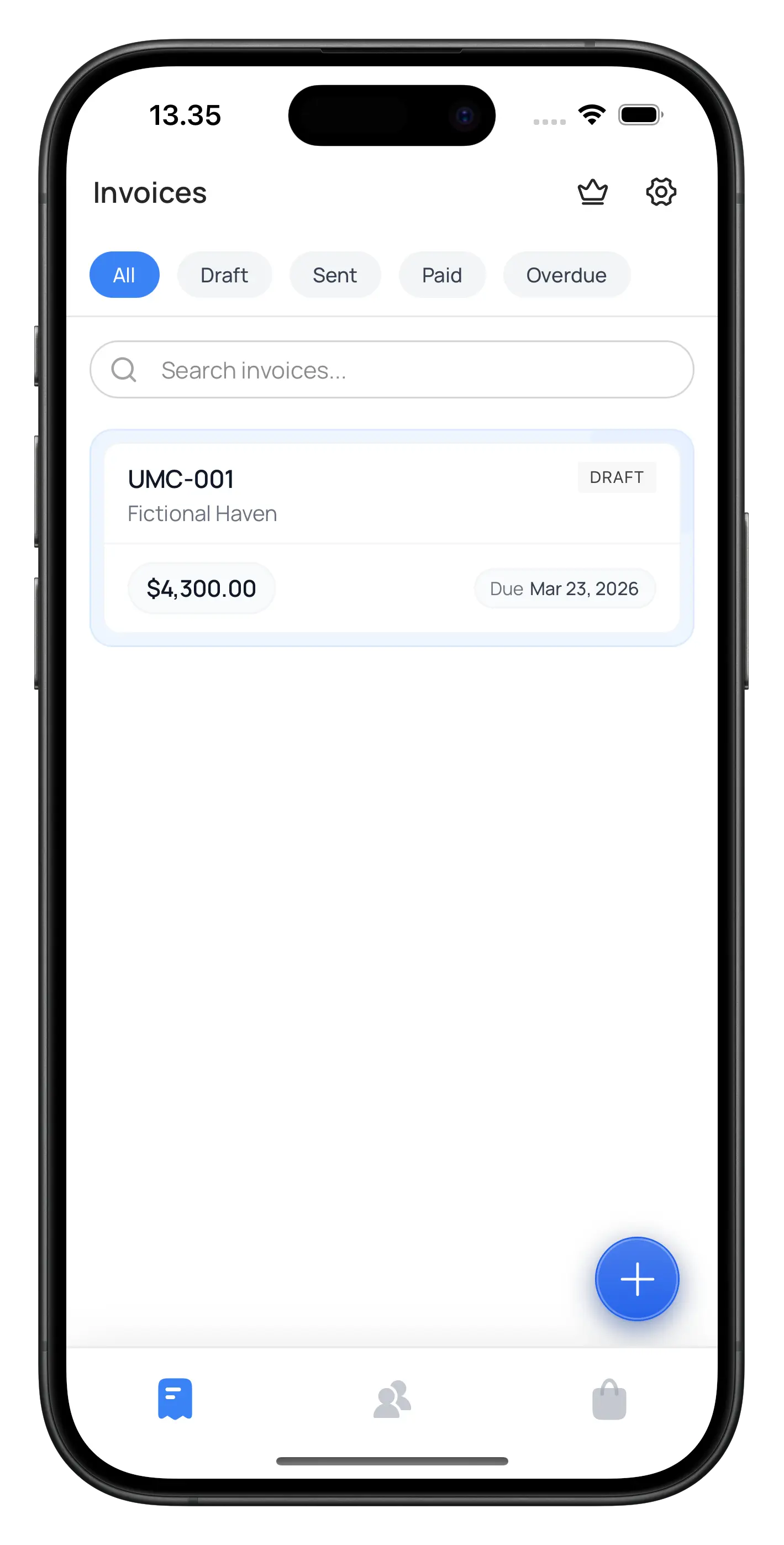Filter invoices by Draft
Image resolution: width=784 pixels, height=1545 pixels.
[224, 275]
